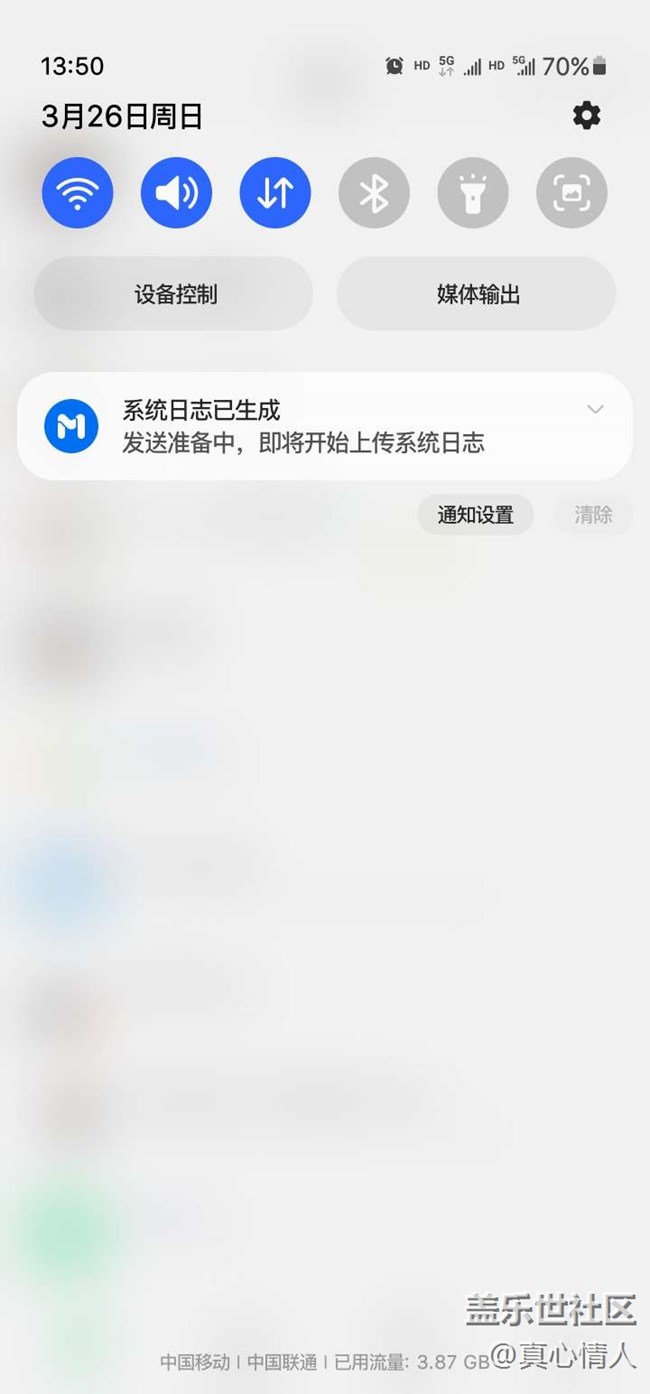Expand the system log notification chevron
This screenshot has height=1394, width=650.
(596, 409)
